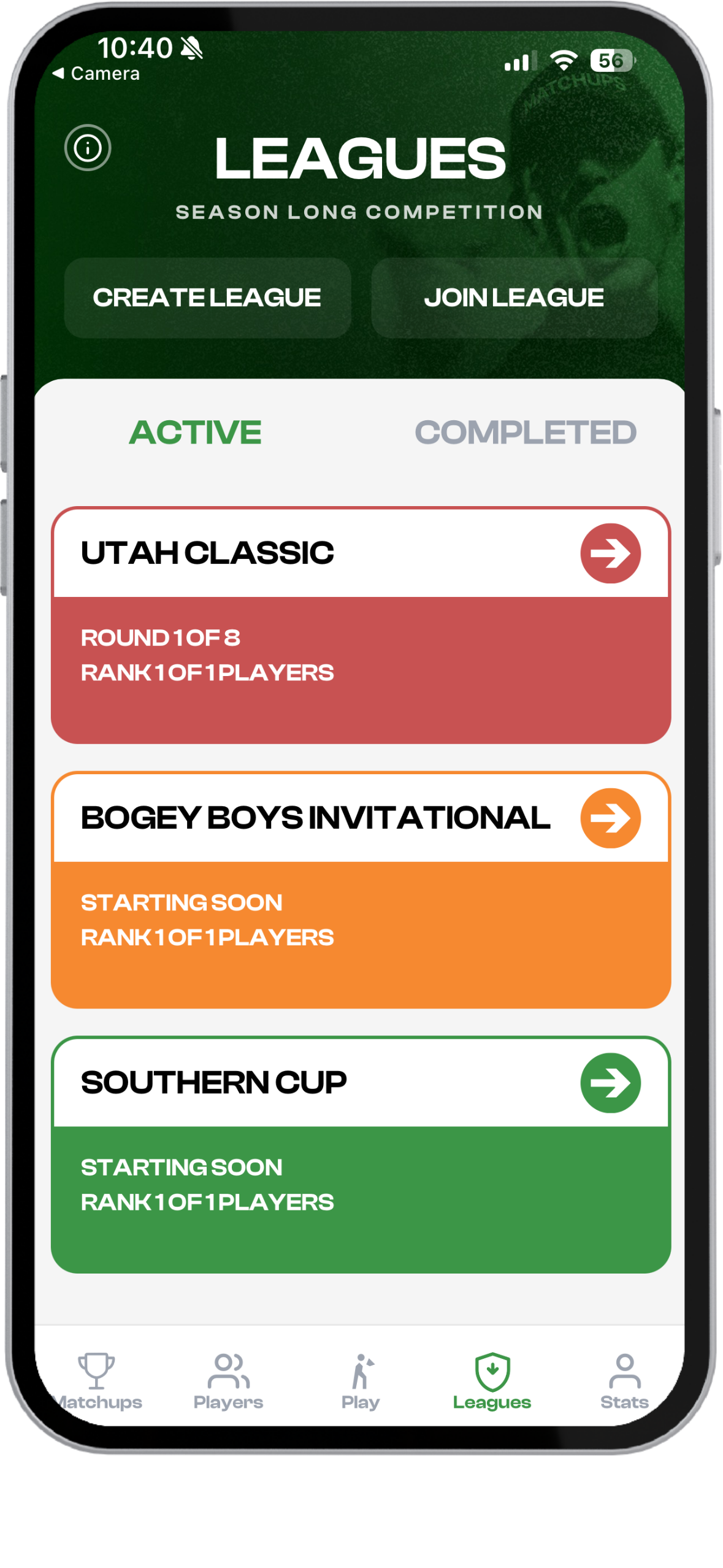This screenshot has height=1568, width=723.
Task: Select the Active tab
Action: [195, 432]
